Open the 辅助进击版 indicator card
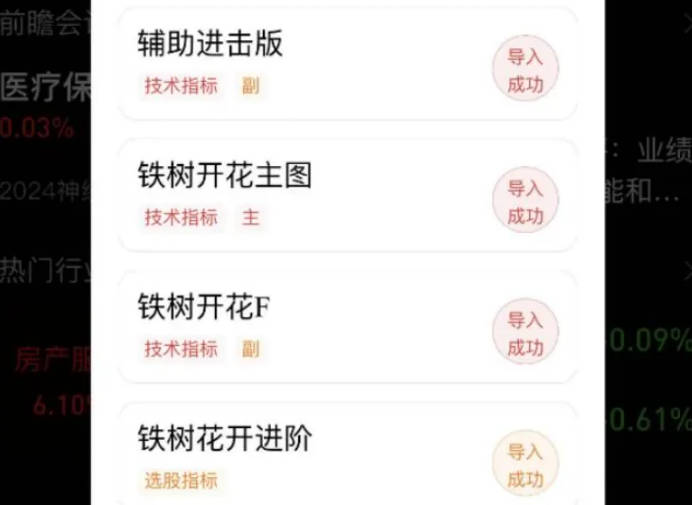The image size is (692, 505). point(300,64)
